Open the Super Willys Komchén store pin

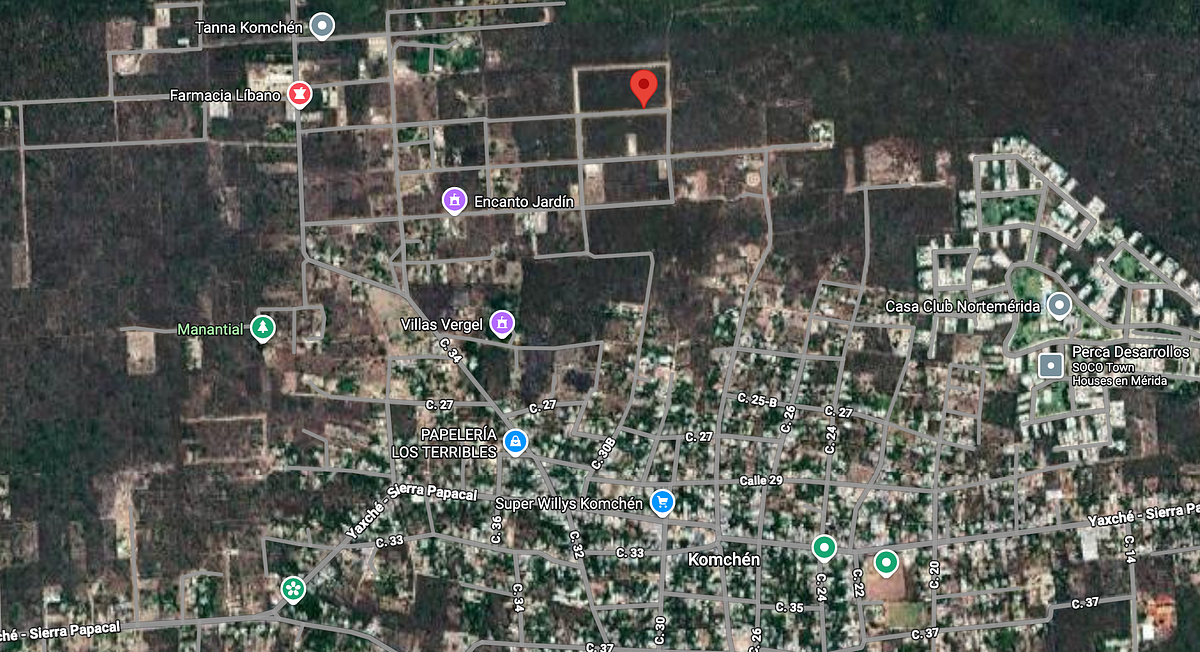click(661, 502)
